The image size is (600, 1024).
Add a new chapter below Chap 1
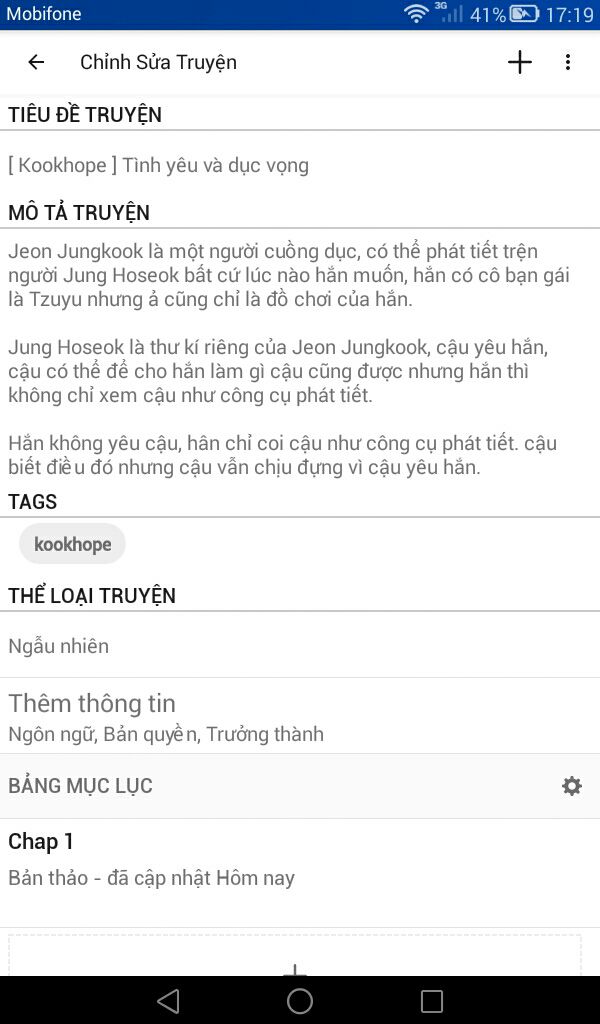point(295,955)
